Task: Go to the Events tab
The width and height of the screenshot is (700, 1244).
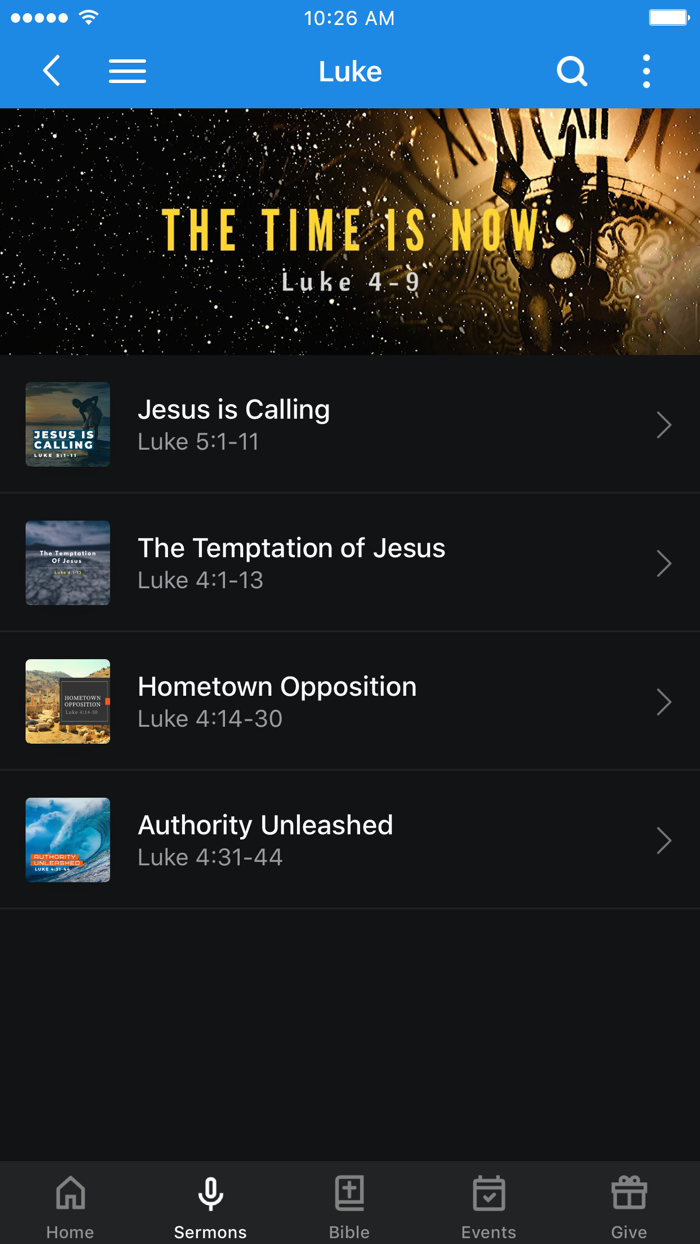Action: coord(489,1205)
